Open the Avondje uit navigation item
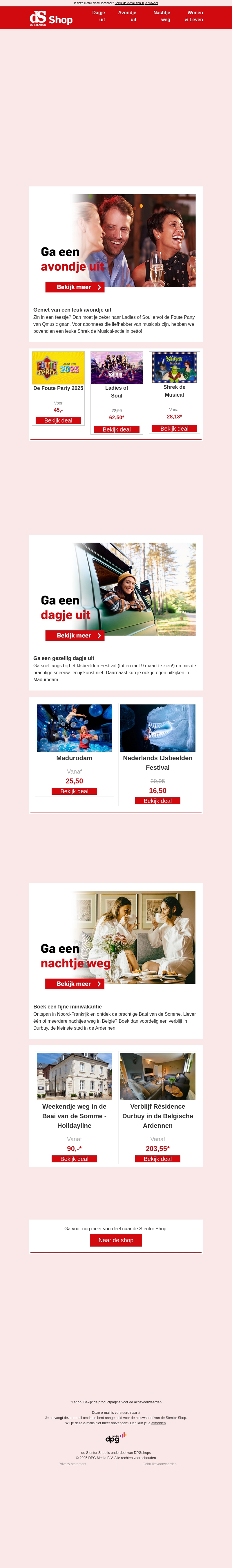The image size is (232, 1568). tap(128, 16)
